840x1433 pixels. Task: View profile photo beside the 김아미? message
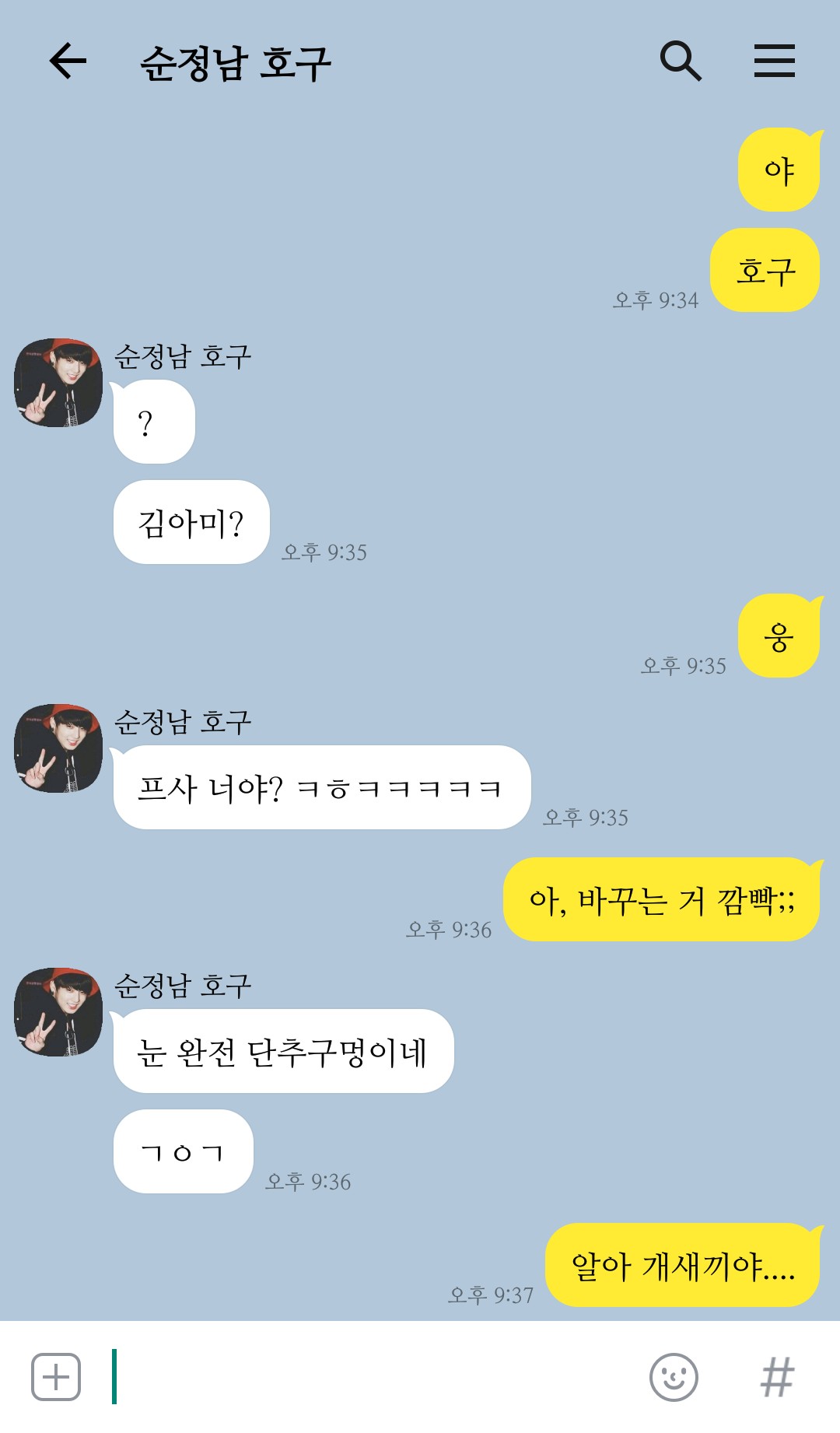click(58, 382)
